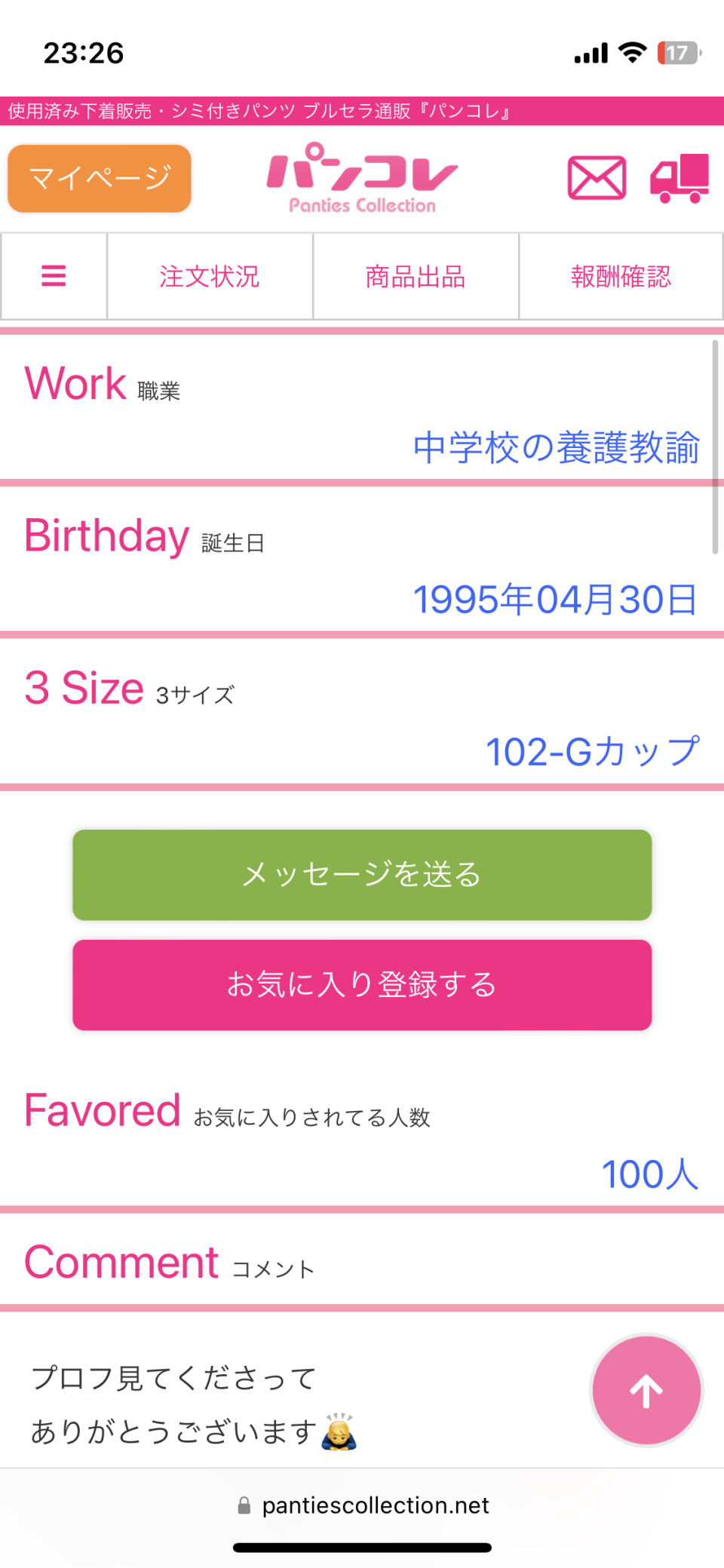This screenshot has height=1568, width=724.
Task: Open the delivery truck icon
Action: pos(680,179)
